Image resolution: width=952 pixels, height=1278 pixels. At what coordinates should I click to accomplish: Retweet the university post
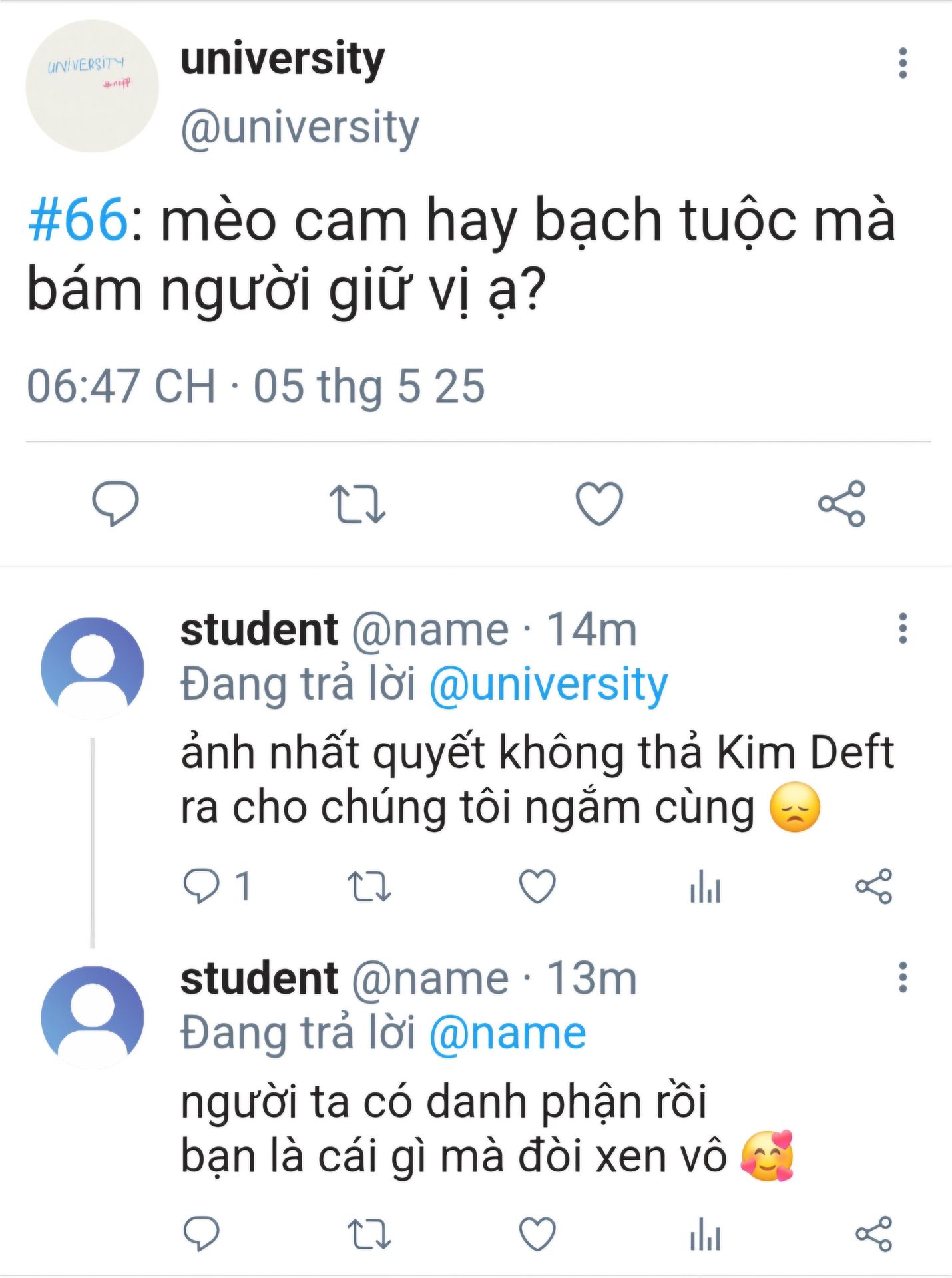point(357,504)
